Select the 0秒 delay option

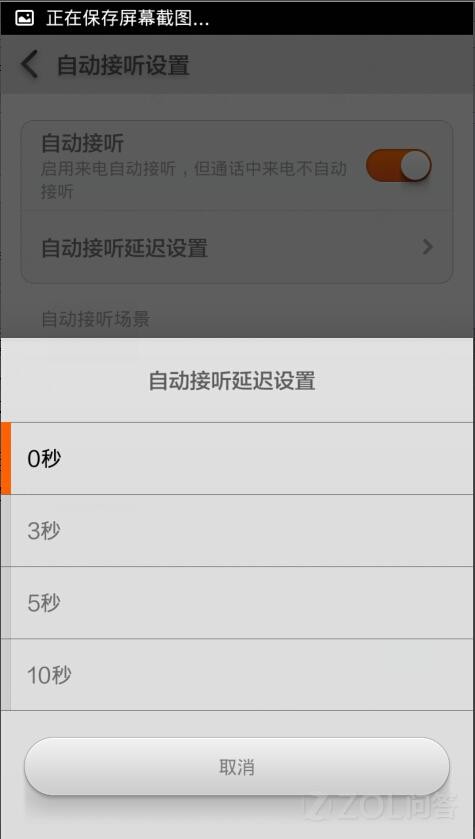[x=238, y=459]
